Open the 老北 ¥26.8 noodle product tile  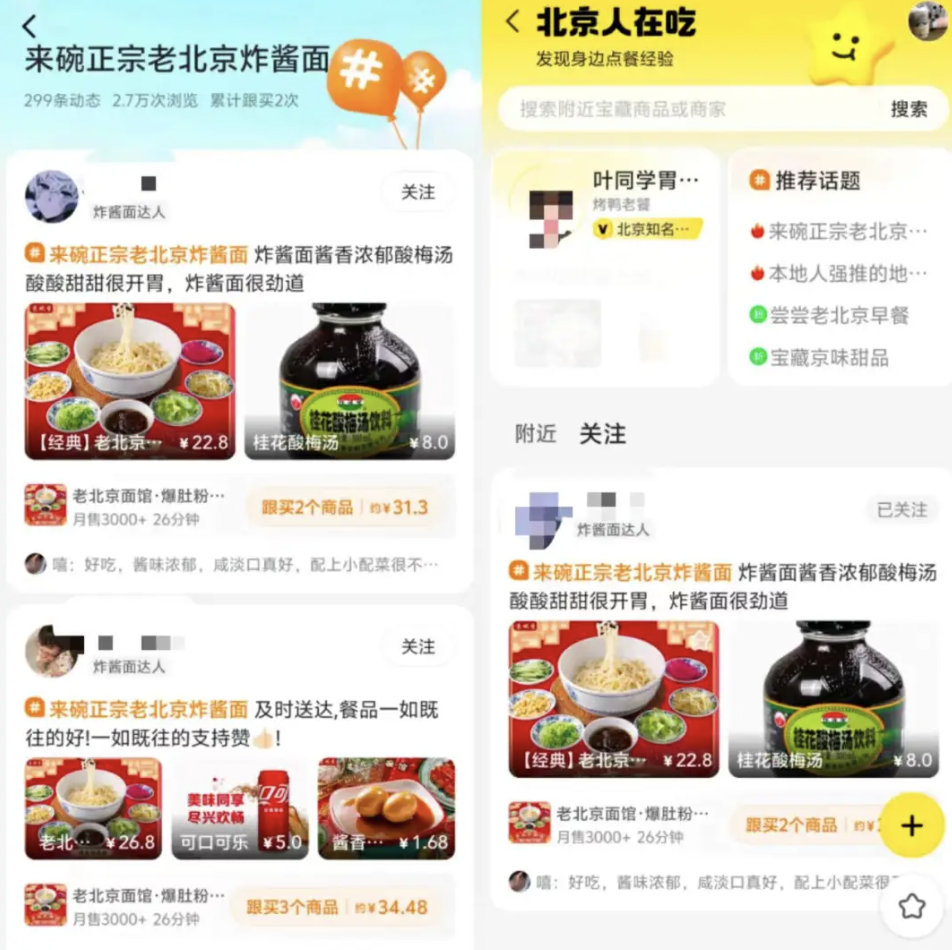[93, 808]
